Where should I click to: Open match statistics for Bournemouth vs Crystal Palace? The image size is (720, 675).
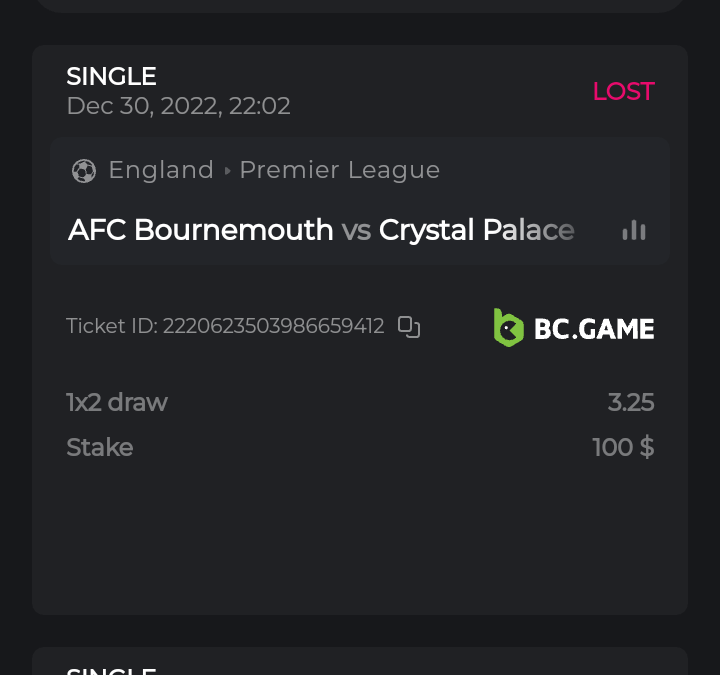[634, 230]
